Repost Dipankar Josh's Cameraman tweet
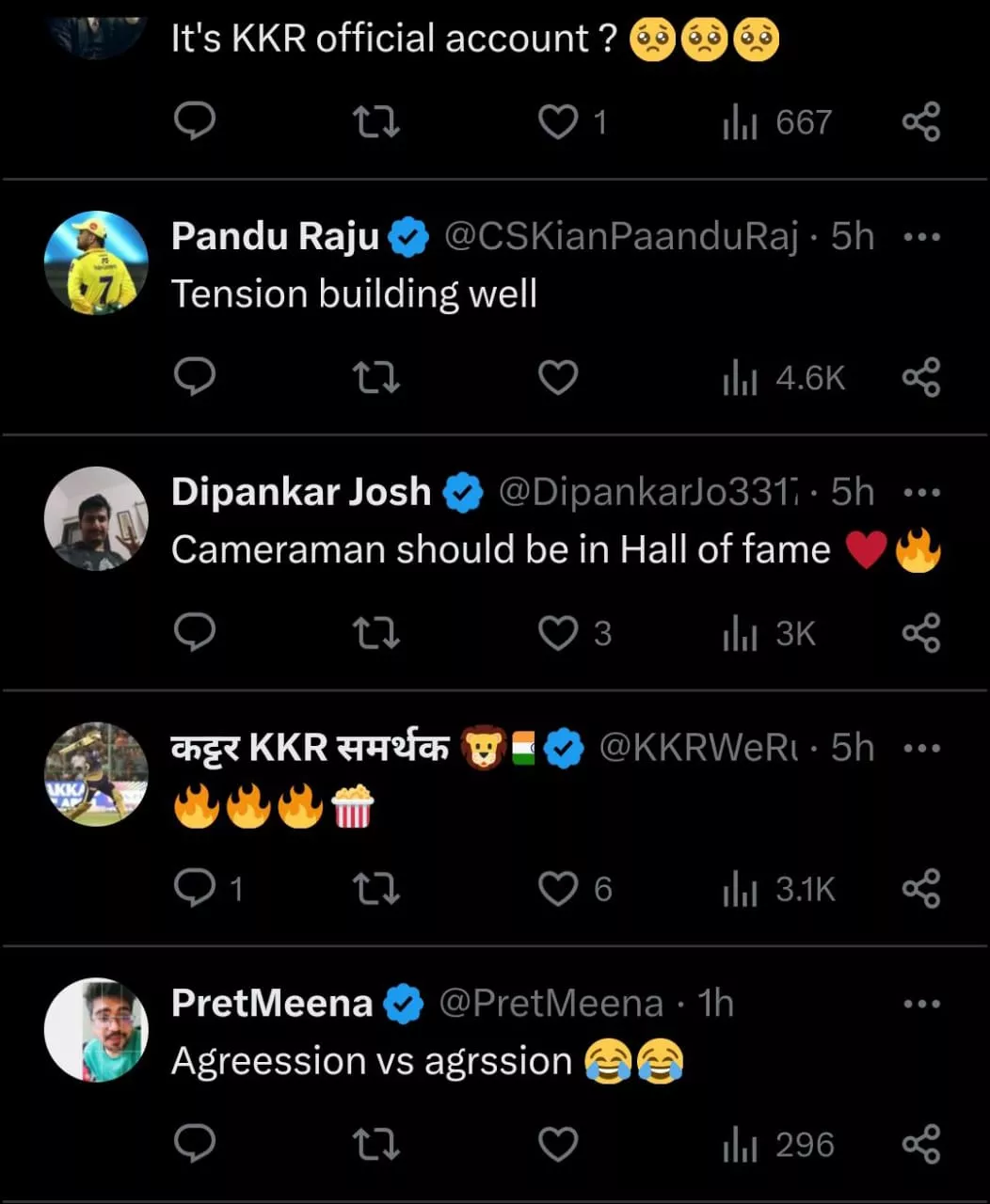Image resolution: width=990 pixels, height=1204 pixels. coord(375,634)
